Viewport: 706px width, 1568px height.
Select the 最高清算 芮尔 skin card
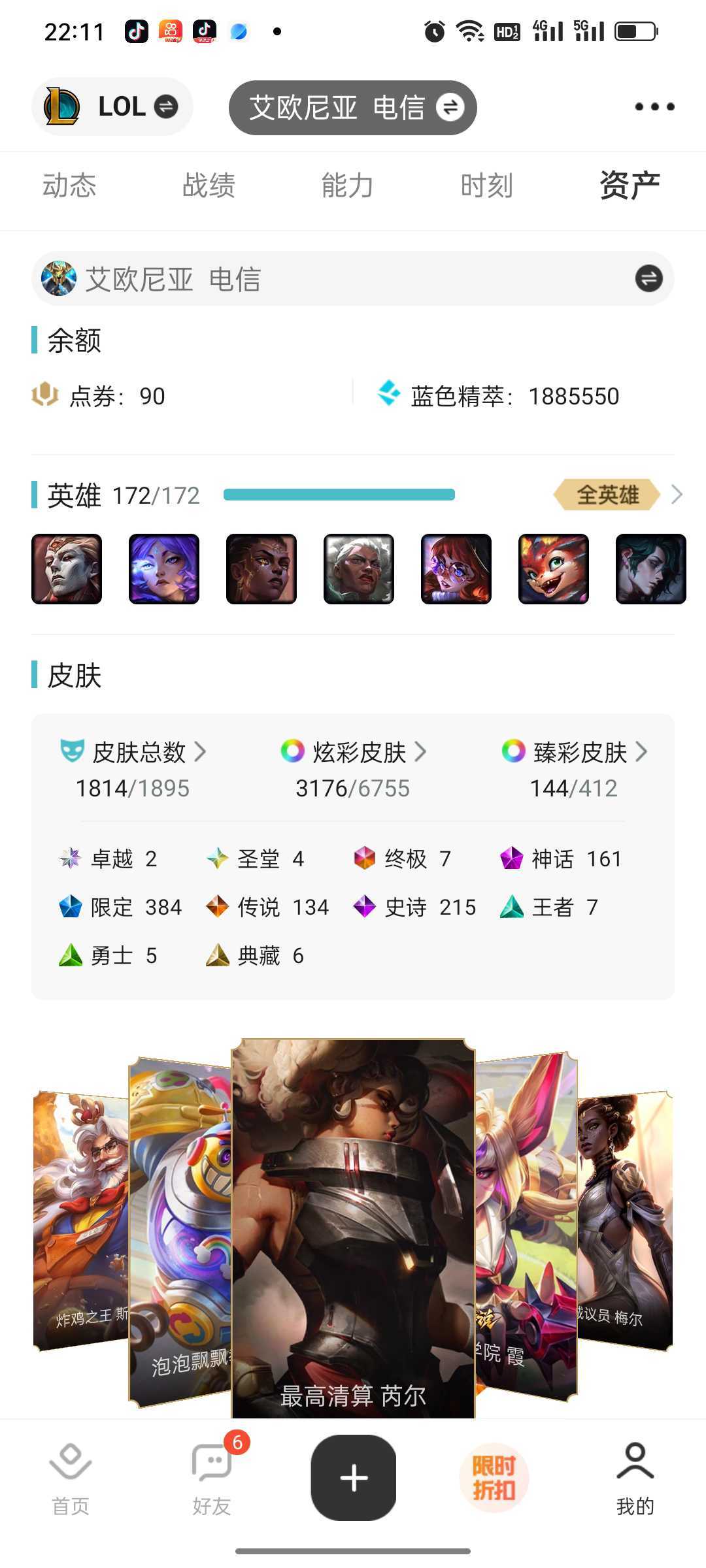pos(353,1241)
